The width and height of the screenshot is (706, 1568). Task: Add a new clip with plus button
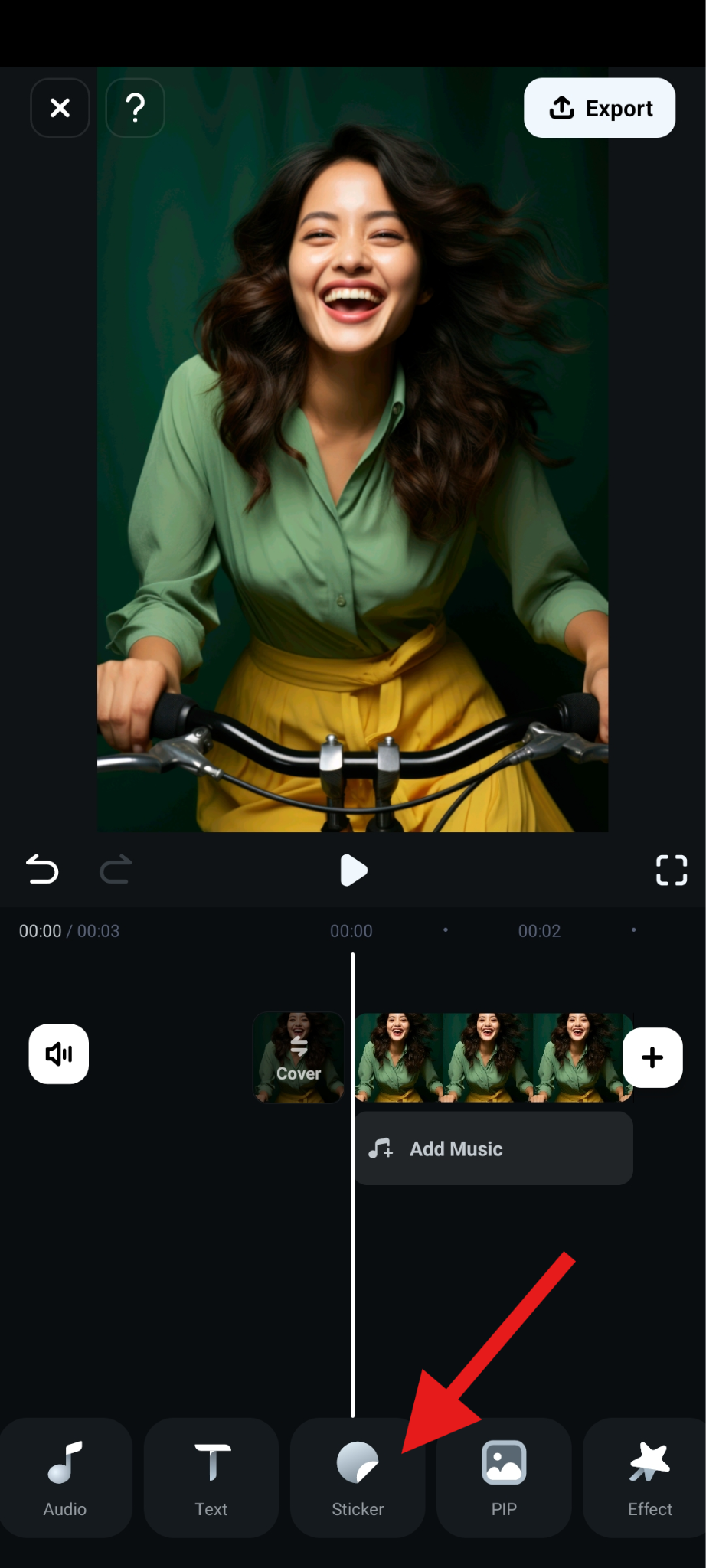click(x=652, y=1057)
